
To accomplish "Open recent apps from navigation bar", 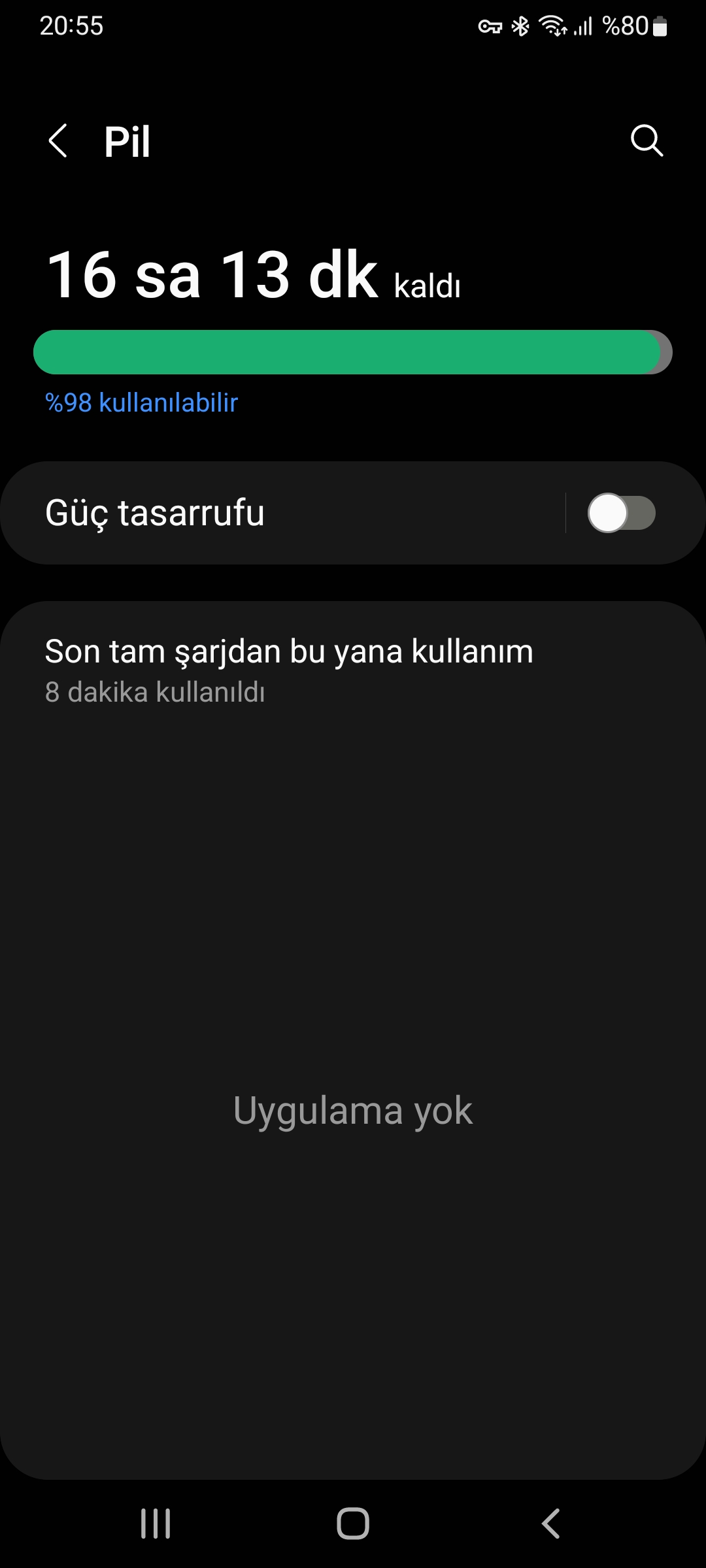I will click(x=156, y=1524).
